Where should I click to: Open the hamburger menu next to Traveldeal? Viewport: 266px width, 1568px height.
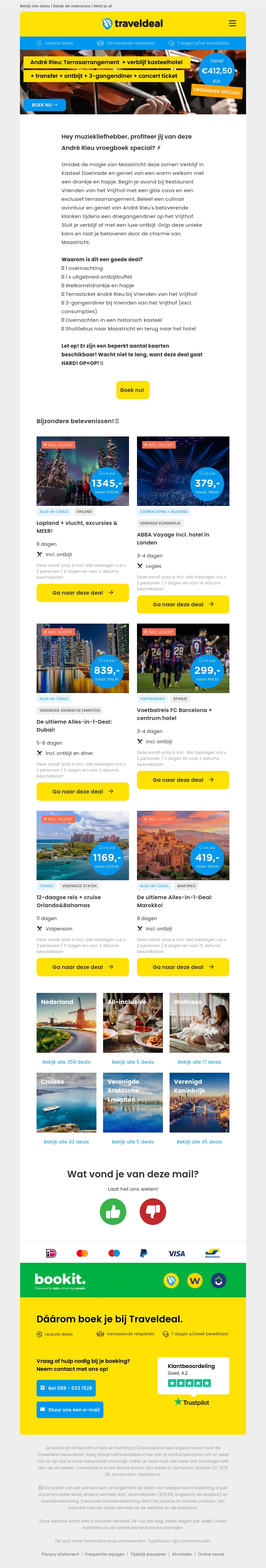coord(232,24)
